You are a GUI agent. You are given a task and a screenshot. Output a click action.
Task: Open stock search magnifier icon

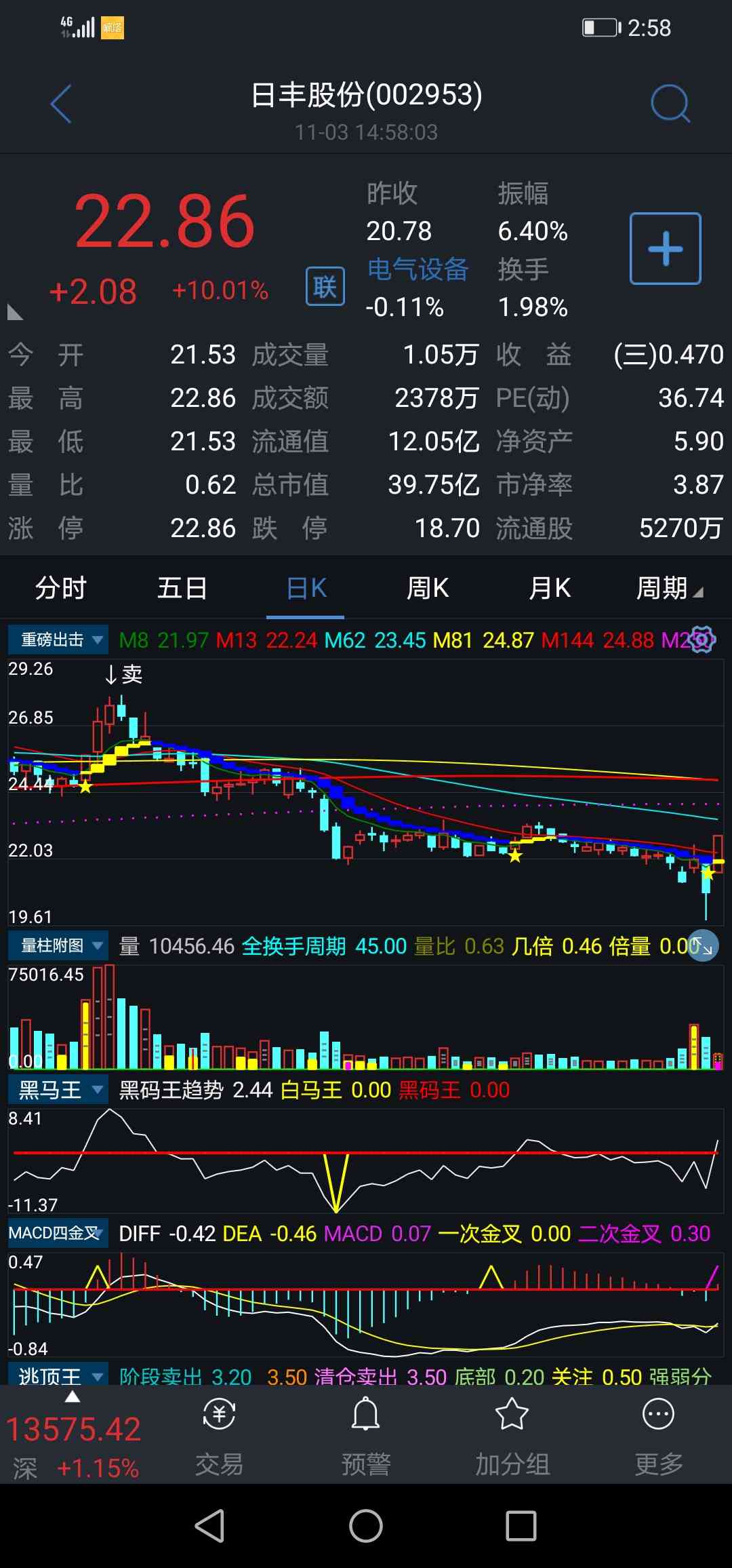coord(670,104)
